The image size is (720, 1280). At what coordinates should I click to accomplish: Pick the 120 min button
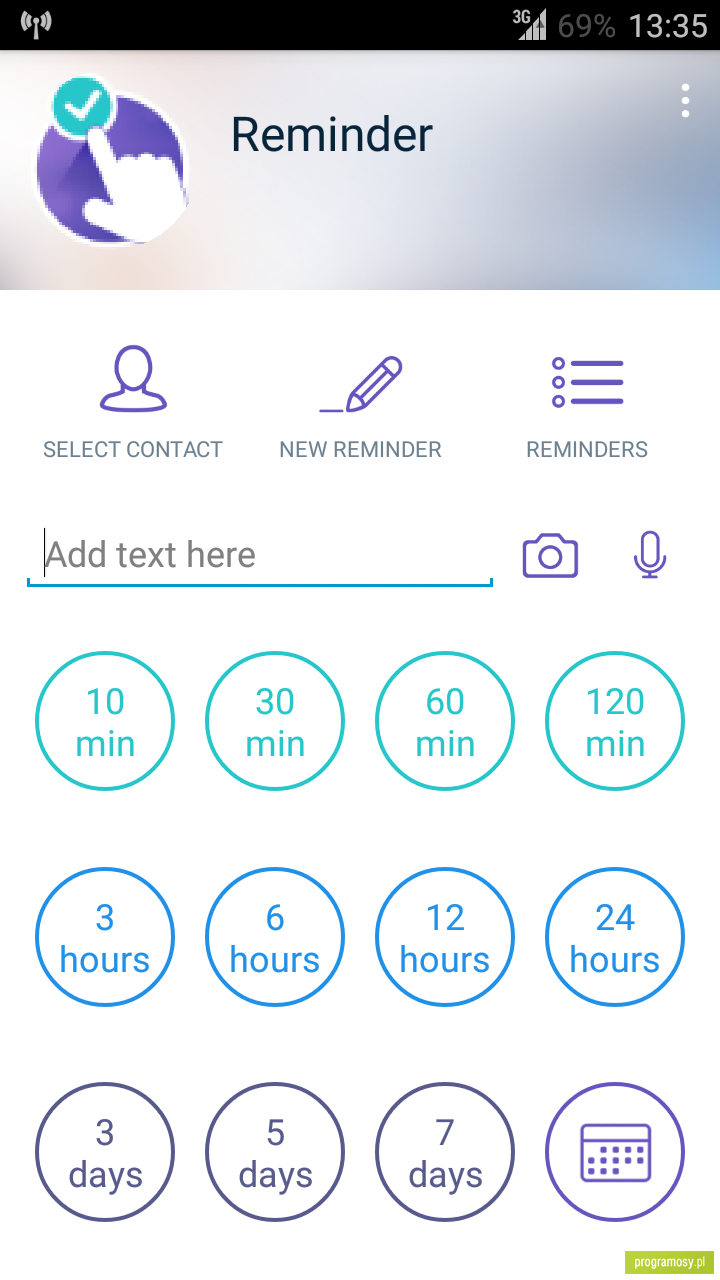click(615, 721)
